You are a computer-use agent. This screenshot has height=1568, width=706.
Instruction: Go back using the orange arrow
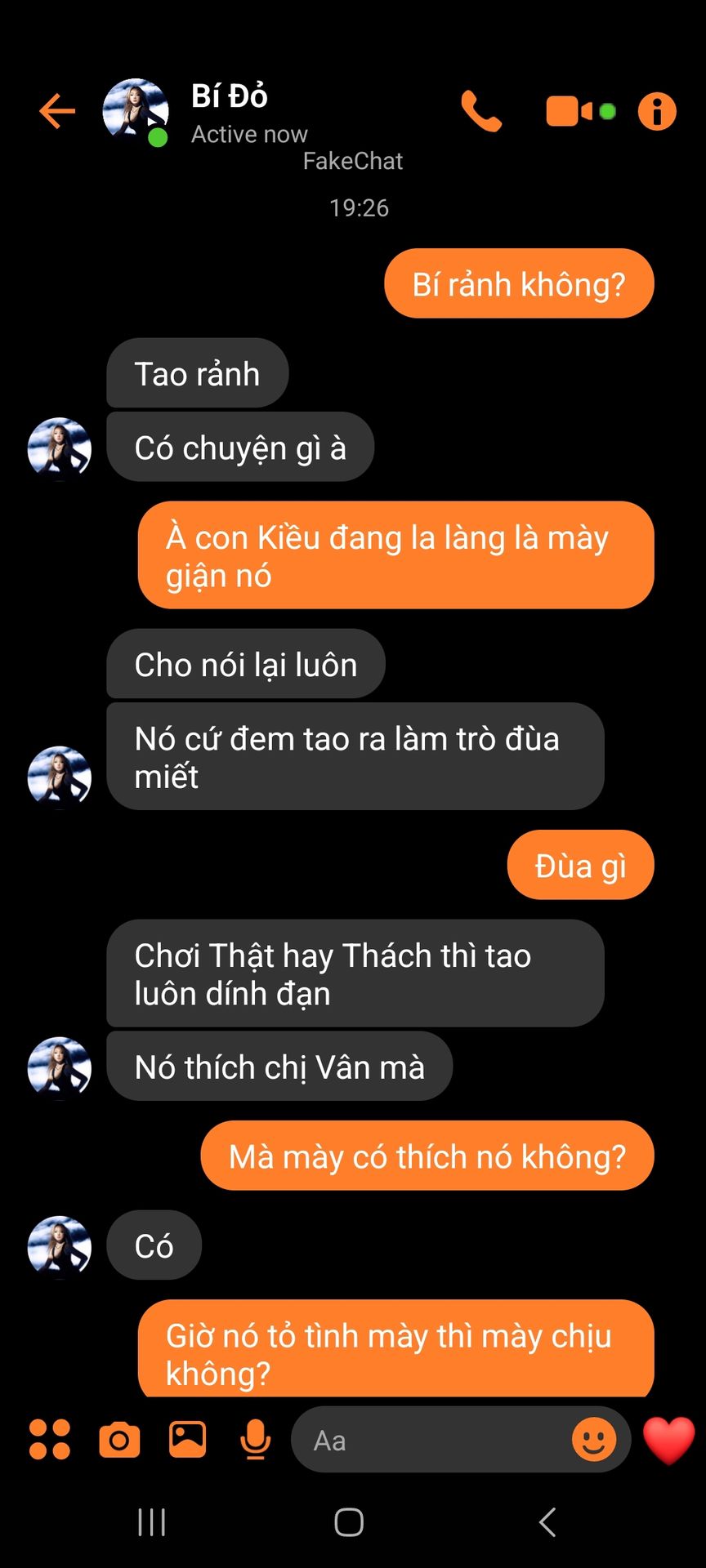coord(57,111)
